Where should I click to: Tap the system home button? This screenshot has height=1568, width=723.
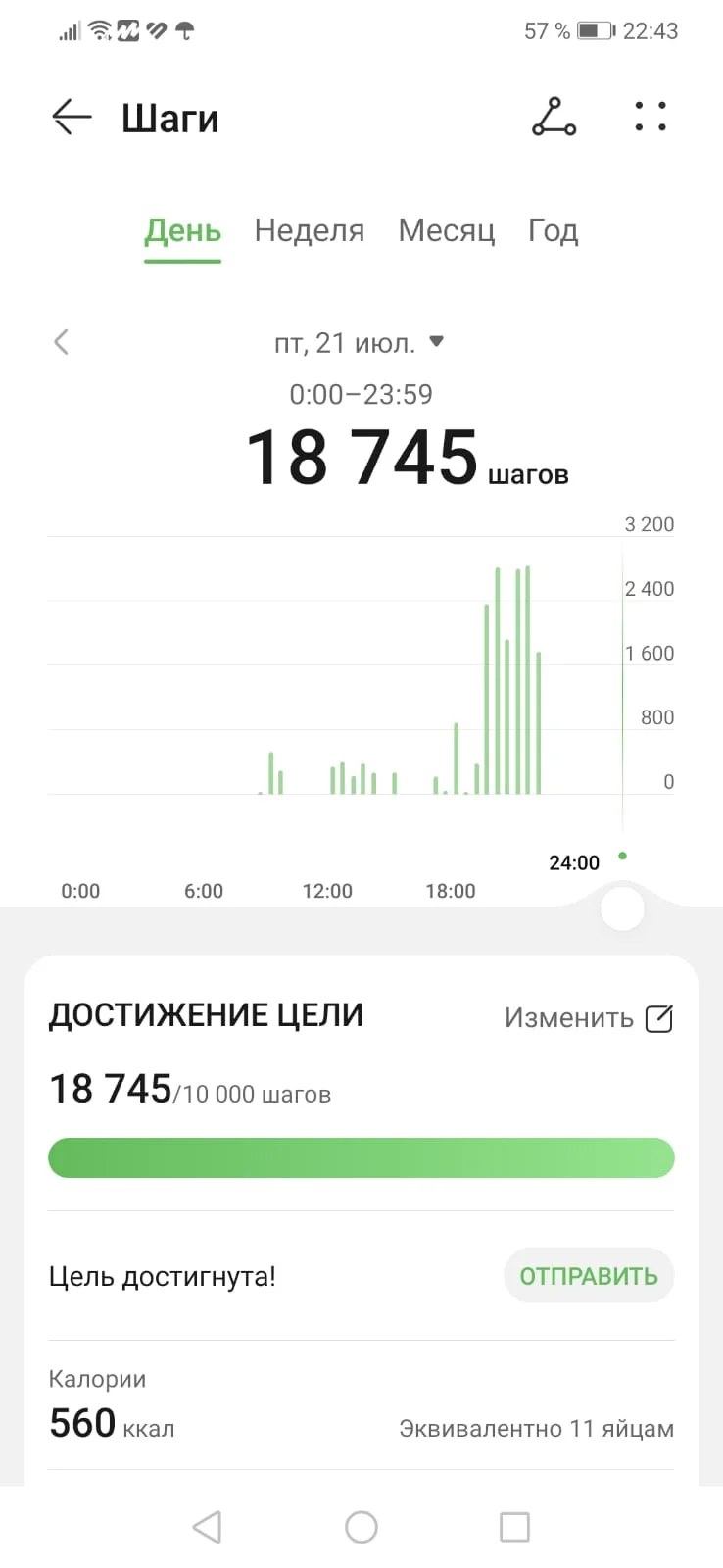tap(361, 1527)
